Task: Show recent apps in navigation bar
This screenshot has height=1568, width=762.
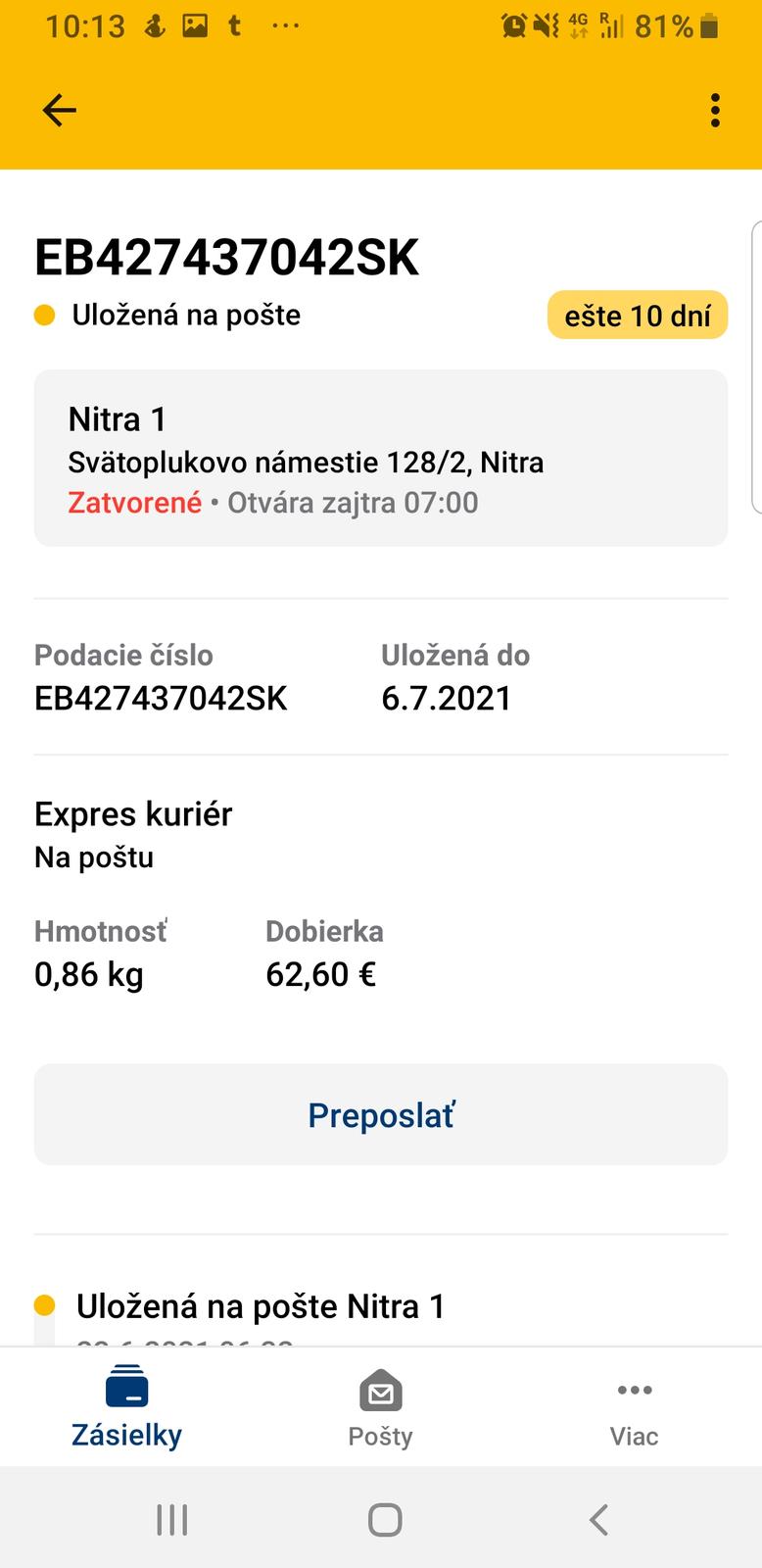Action: [x=172, y=1520]
